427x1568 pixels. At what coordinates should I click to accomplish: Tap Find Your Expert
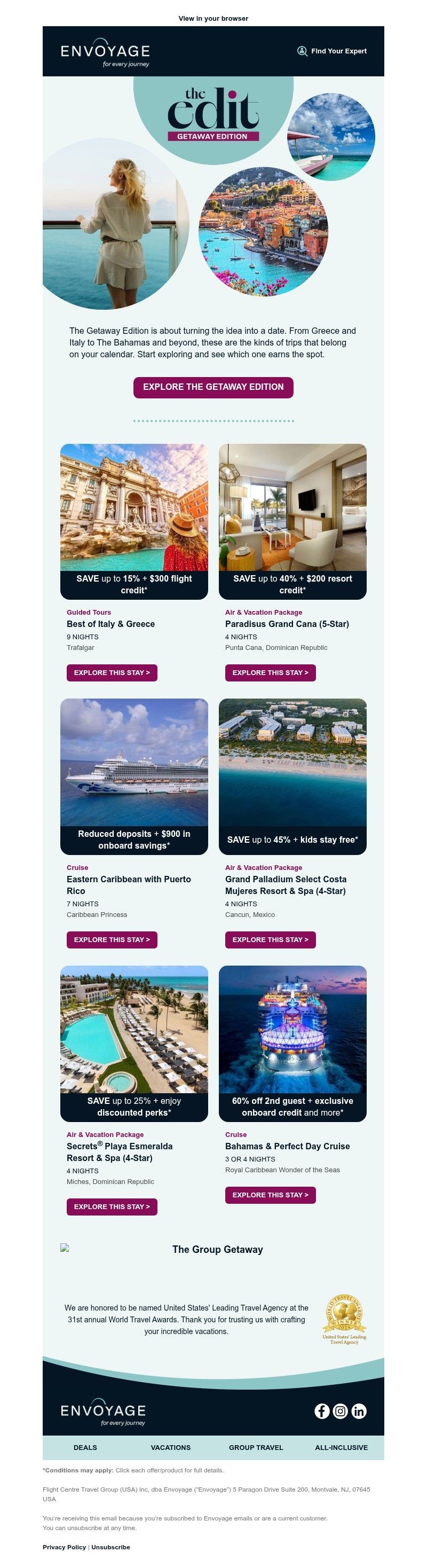[x=332, y=51]
